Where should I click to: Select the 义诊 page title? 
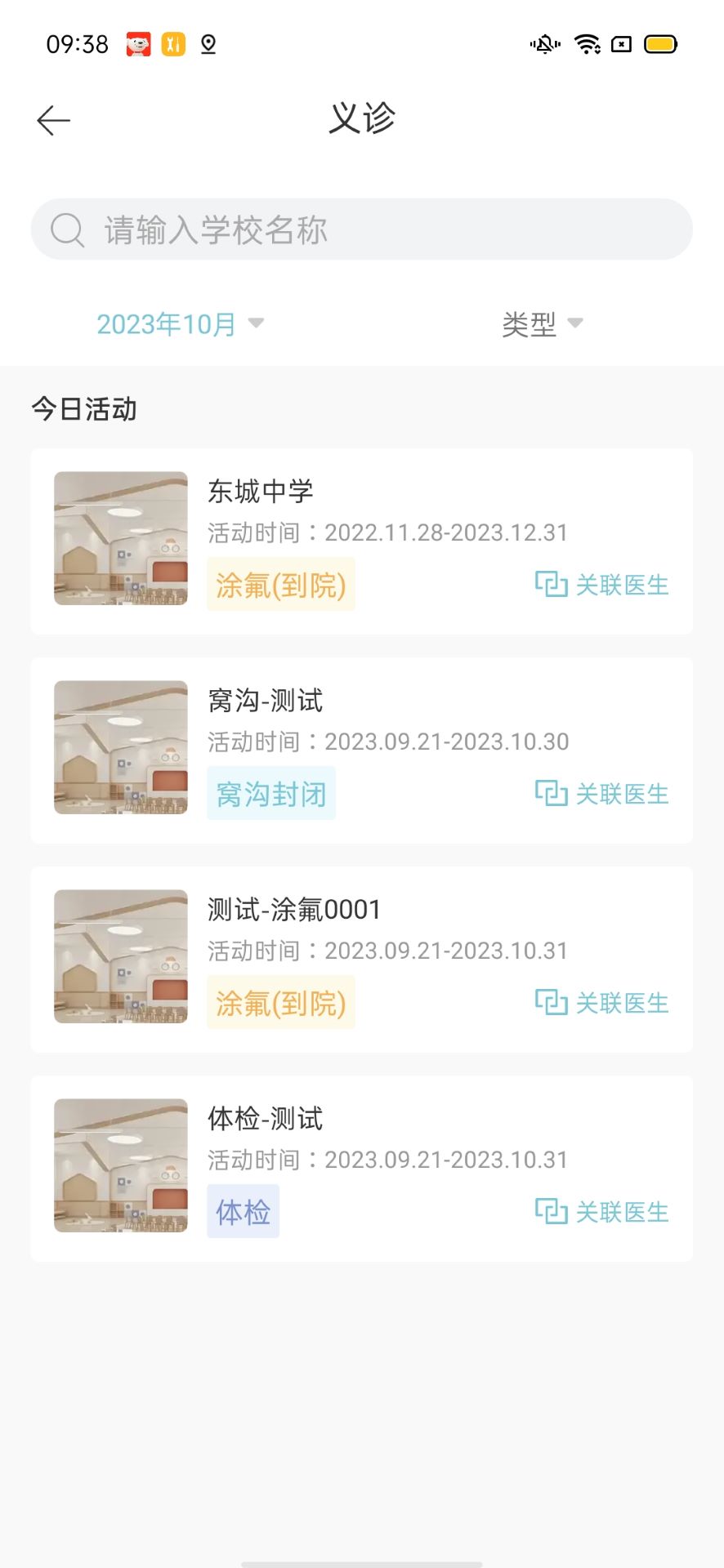[x=362, y=118]
